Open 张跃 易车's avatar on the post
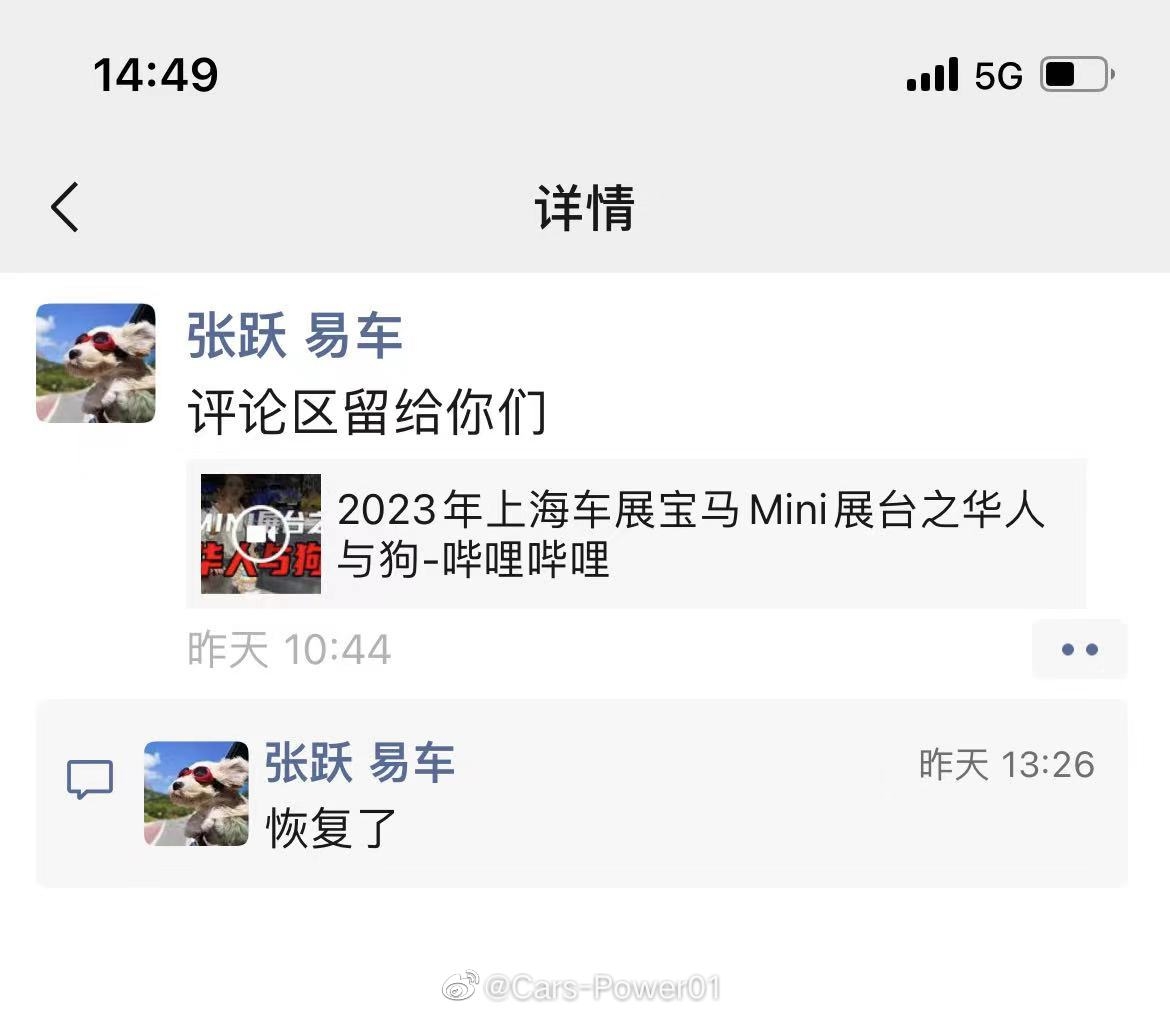 coord(96,363)
